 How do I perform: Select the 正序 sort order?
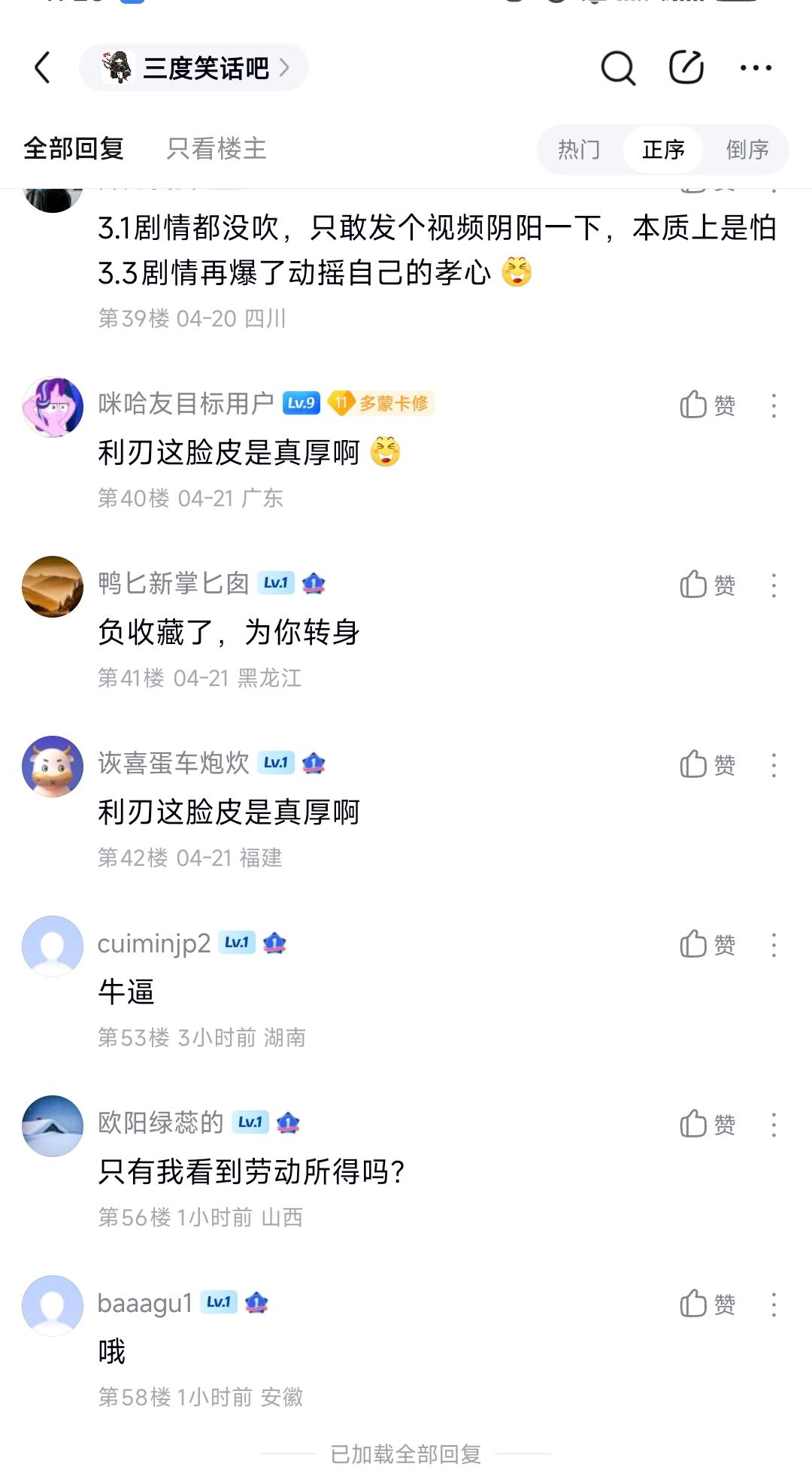point(663,150)
